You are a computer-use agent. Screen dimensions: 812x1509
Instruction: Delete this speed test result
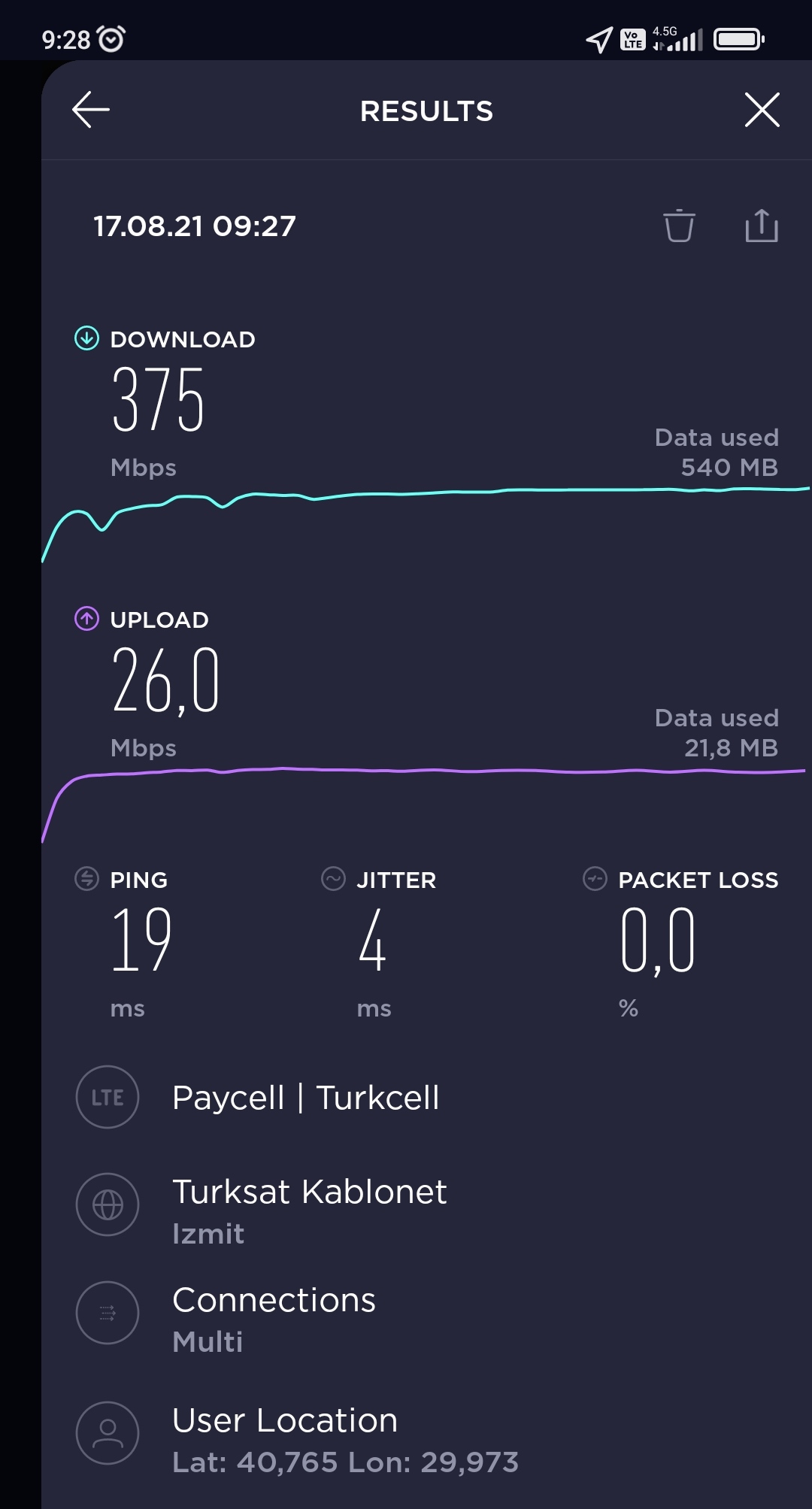tap(679, 226)
